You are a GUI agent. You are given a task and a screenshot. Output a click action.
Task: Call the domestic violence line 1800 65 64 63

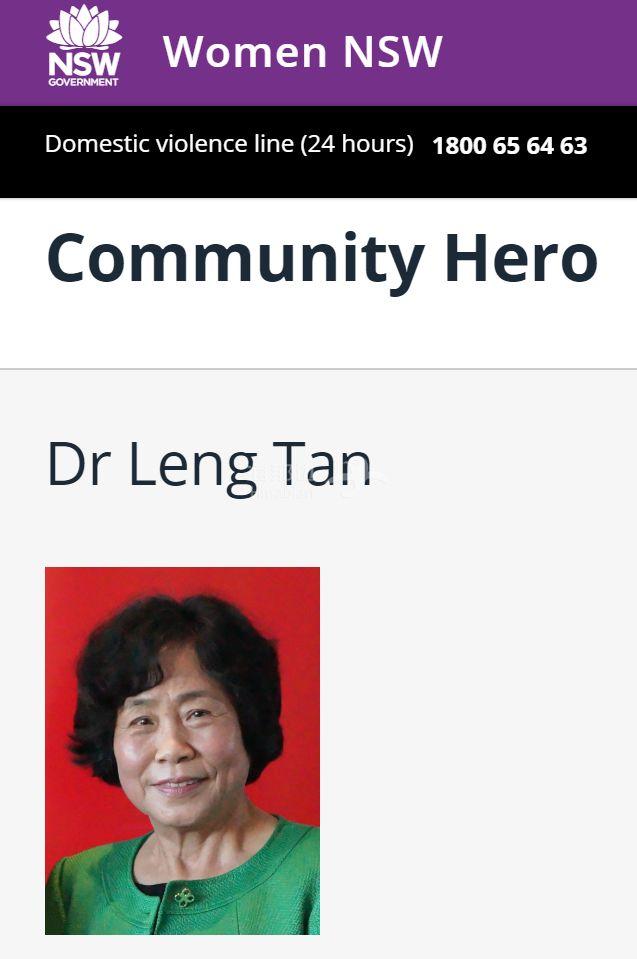pyautogui.click(x=509, y=146)
